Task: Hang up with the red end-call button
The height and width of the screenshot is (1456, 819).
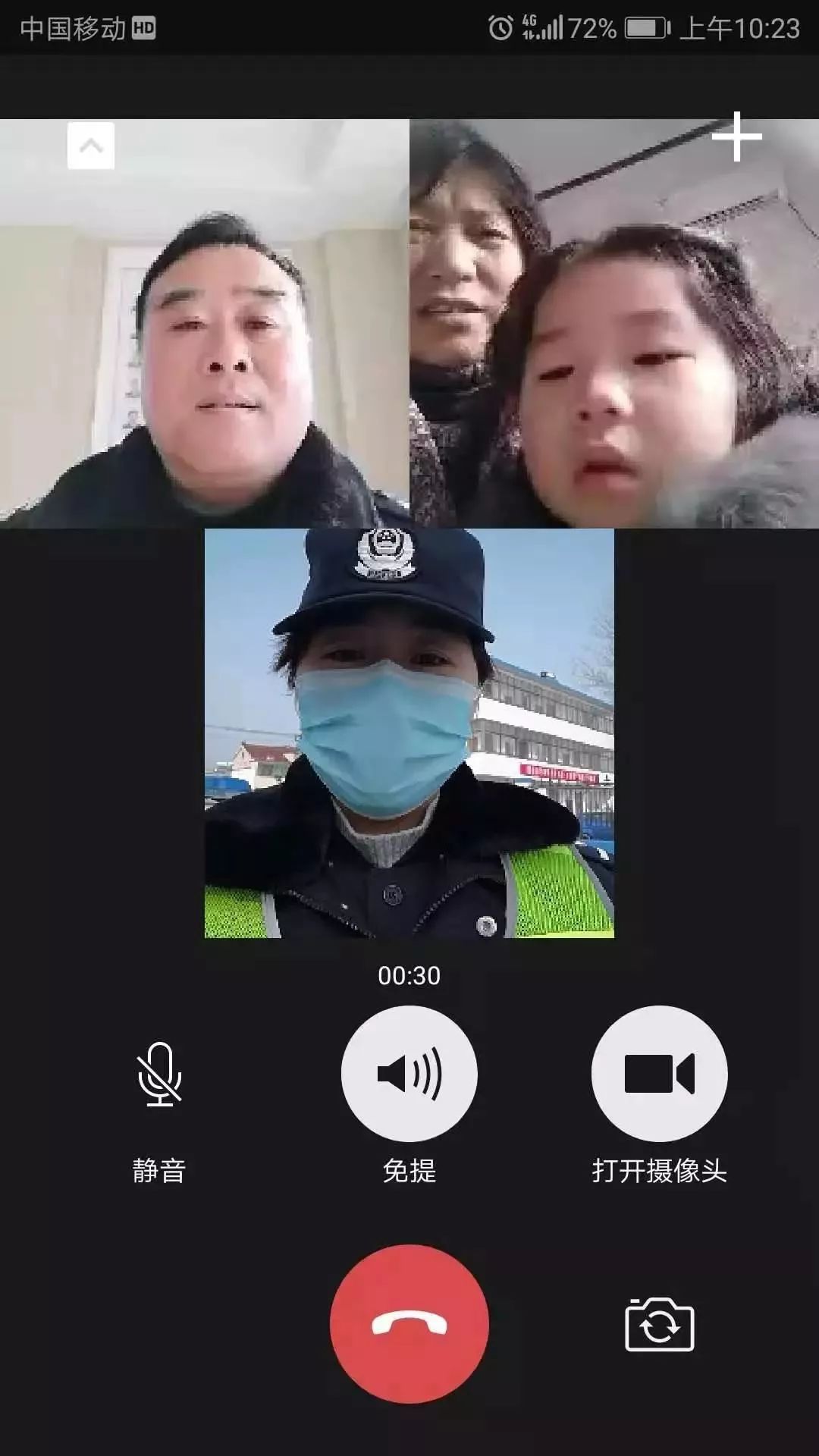Action: (x=409, y=1324)
